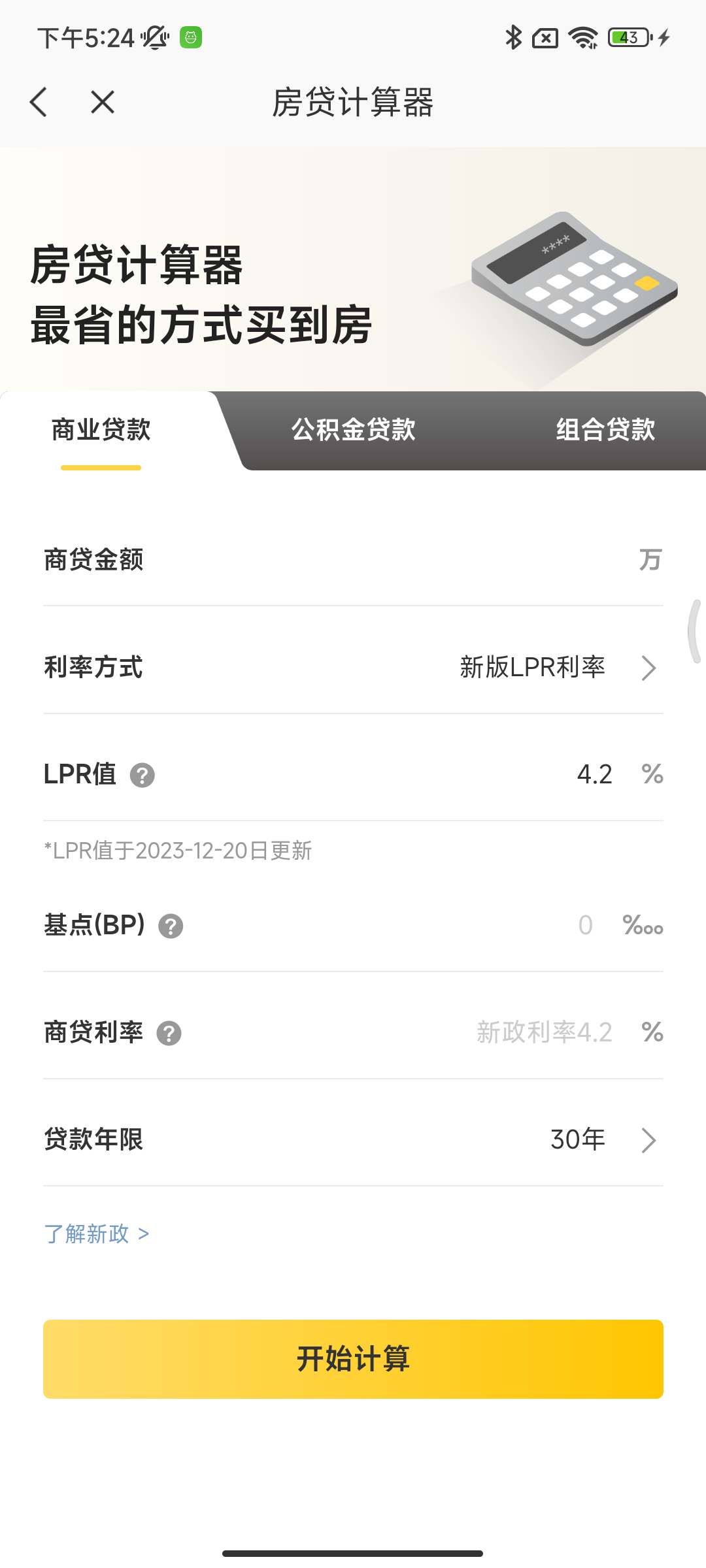
Task: Switch to the 组合贷款 tab
Action: coord(605,430)
